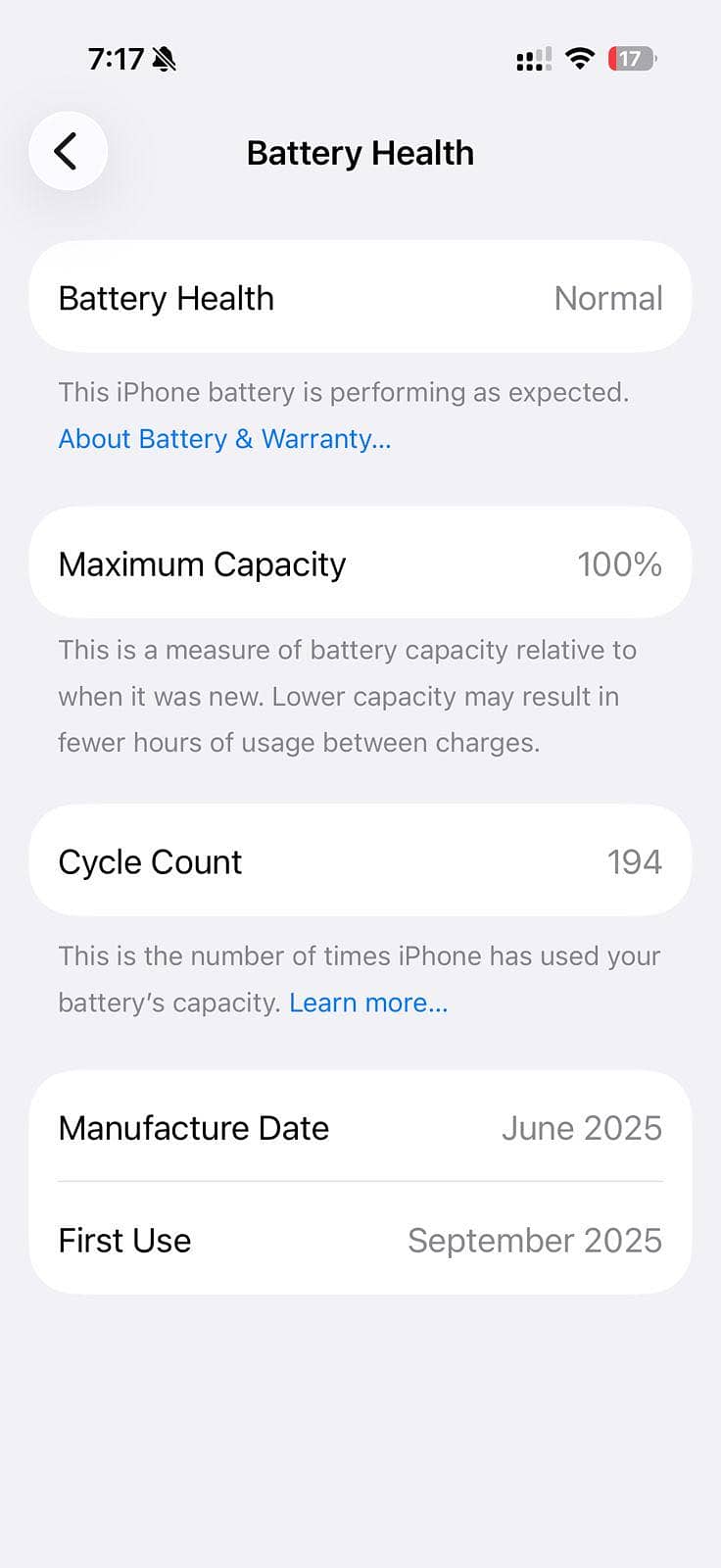Viewport: 721px width, 1568px height.
Task: Select the Battery Health title icon area
Action: coord(360,152)
